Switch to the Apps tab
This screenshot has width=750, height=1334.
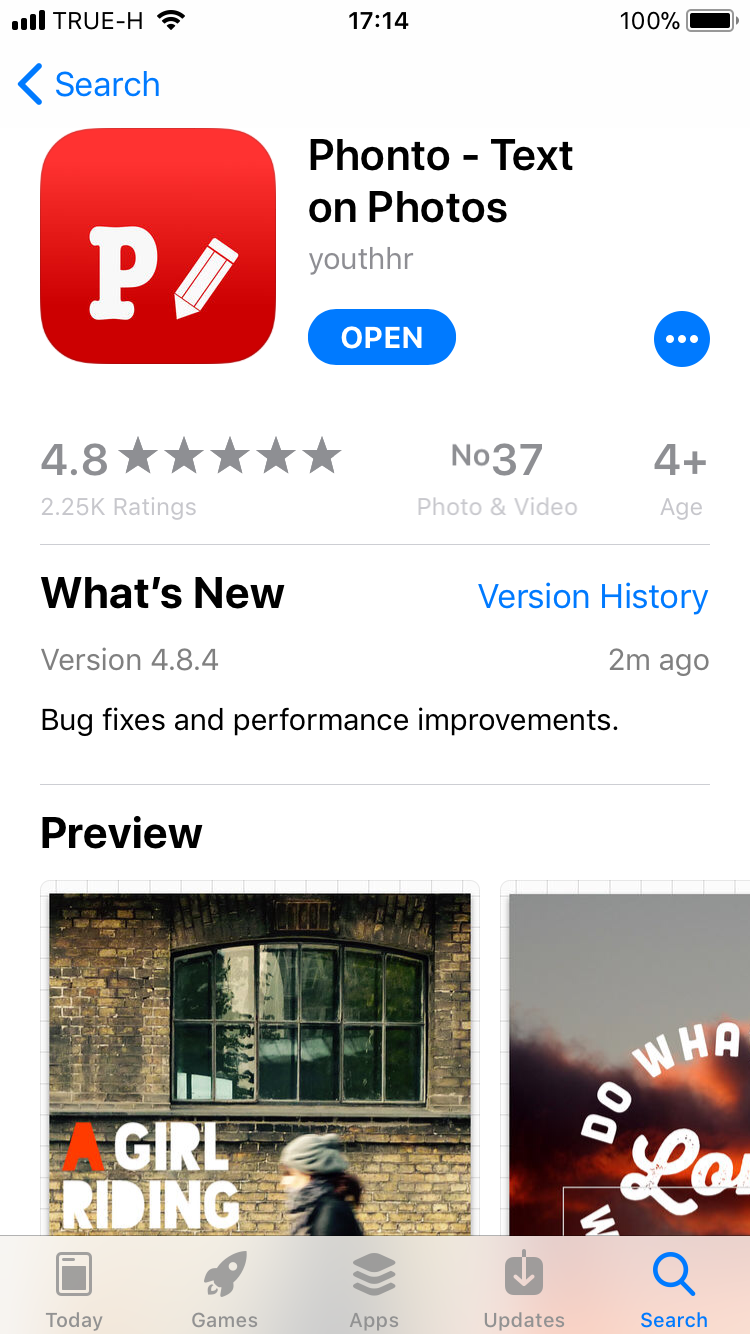click(x=374, y=1290)
